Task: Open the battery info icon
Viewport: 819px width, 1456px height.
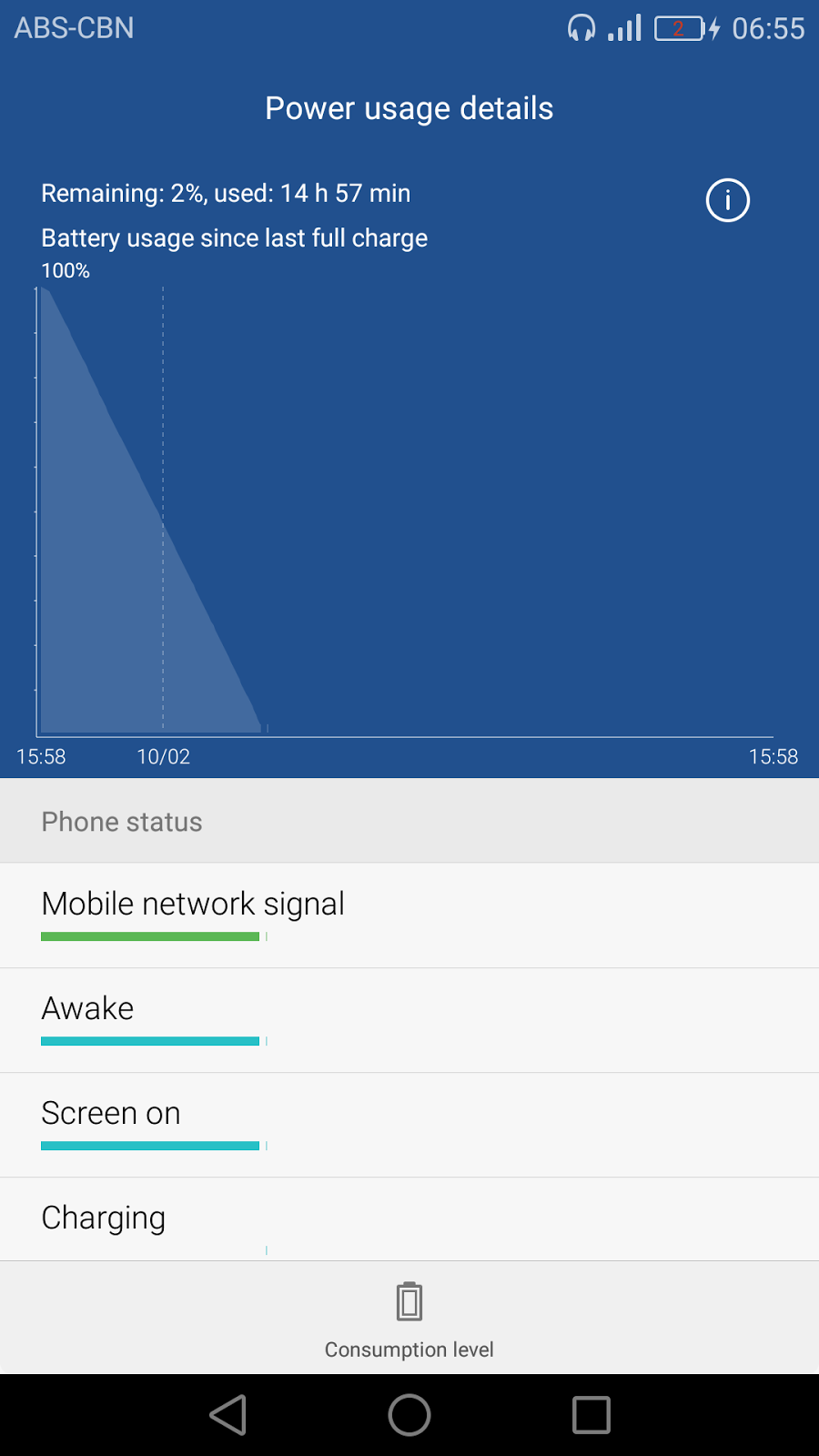Action: point(727,200)
